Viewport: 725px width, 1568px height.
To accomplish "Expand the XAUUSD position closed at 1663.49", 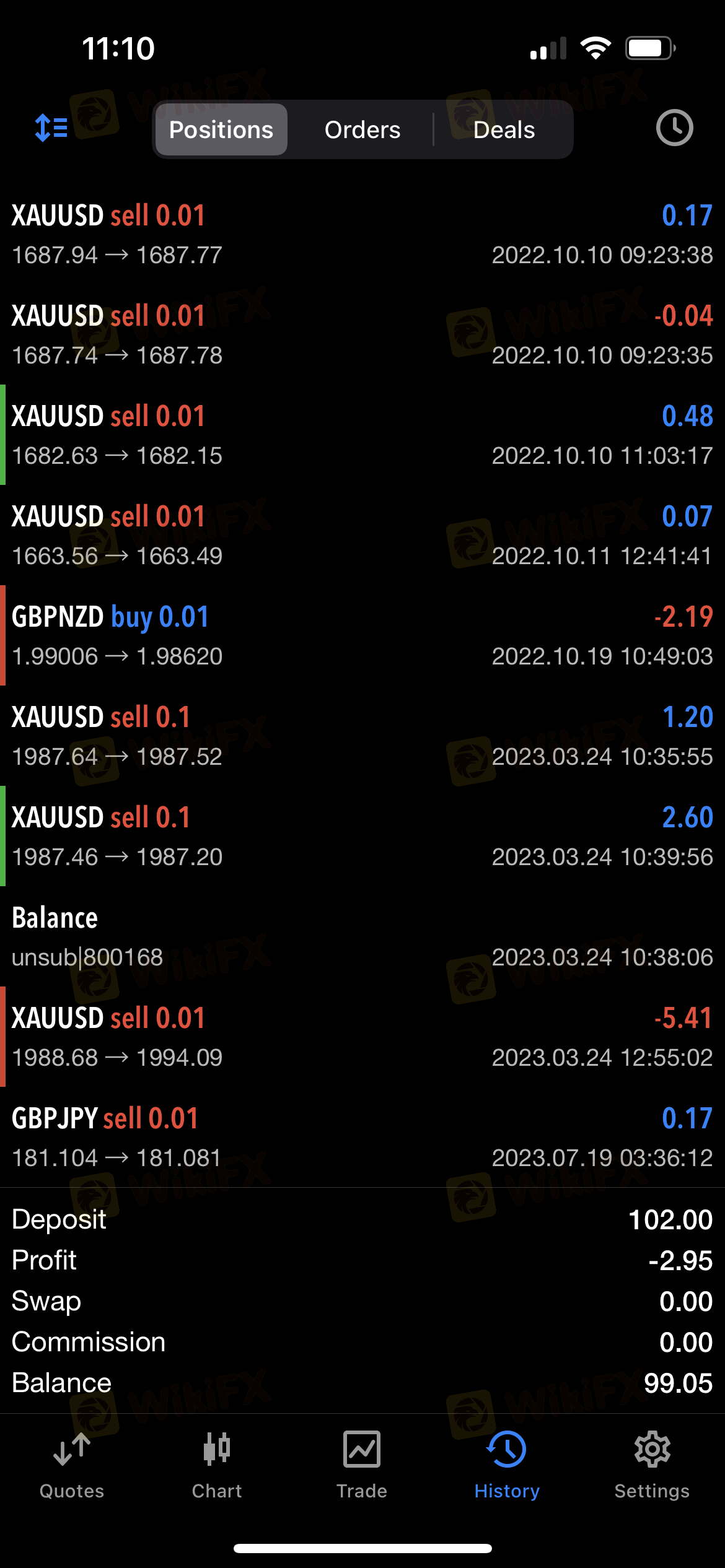I will tap(362, 535).
